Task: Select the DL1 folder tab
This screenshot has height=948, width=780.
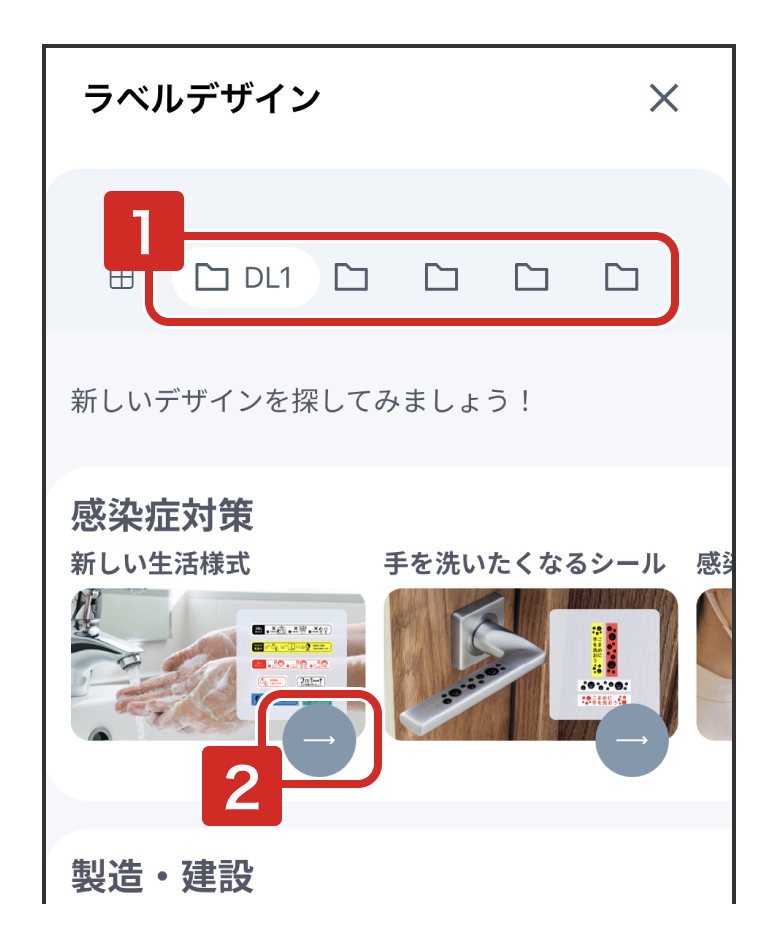Action: 245,277
